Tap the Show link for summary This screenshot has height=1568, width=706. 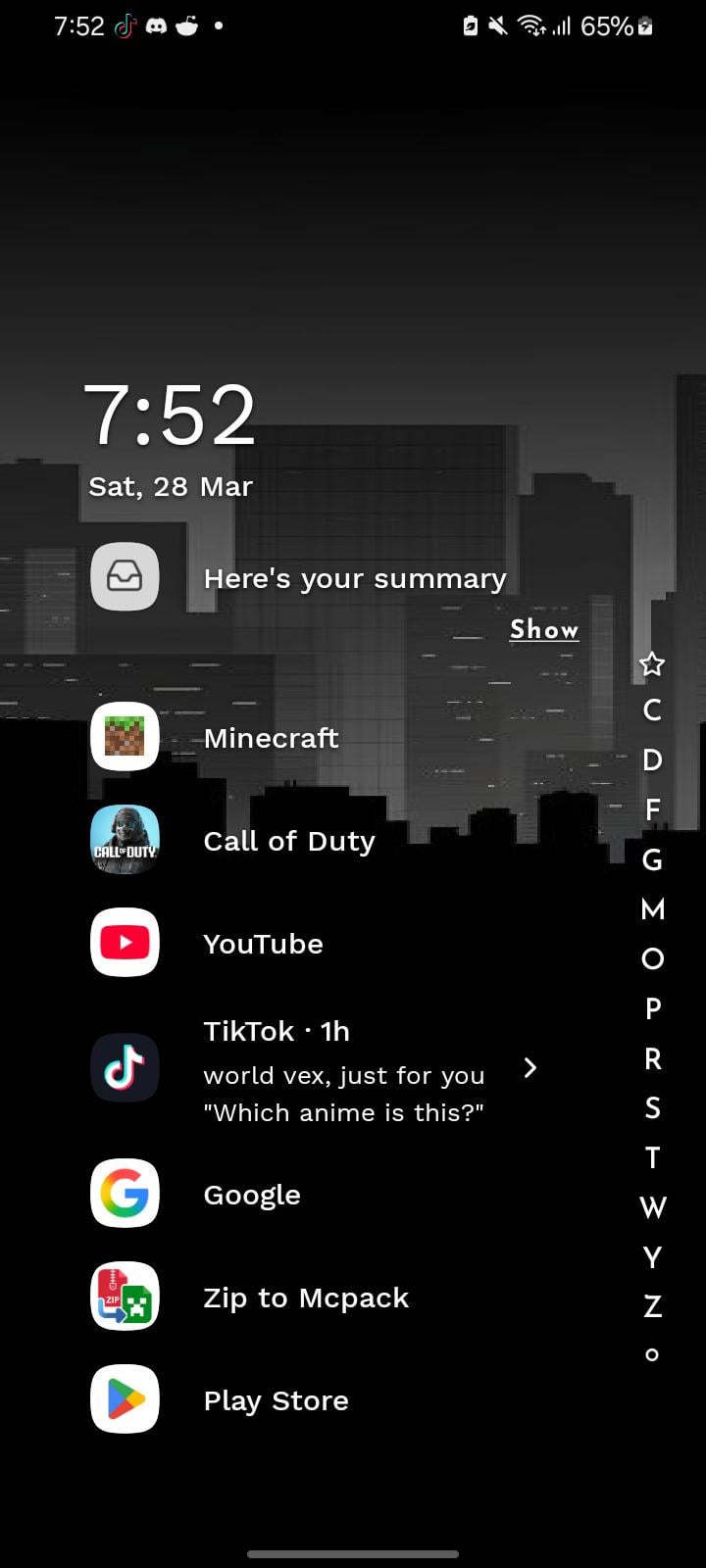tap(544, 629)
